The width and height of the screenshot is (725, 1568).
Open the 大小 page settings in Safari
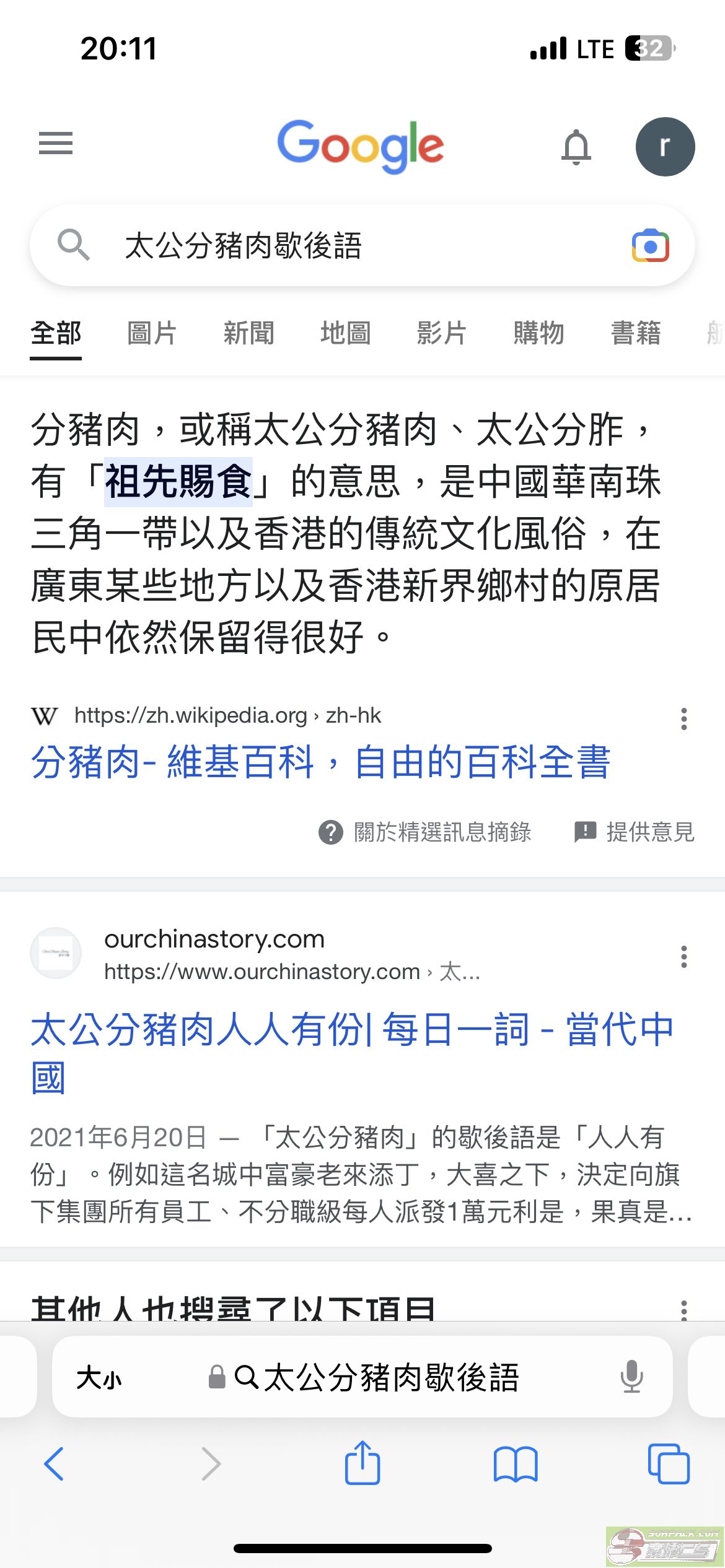(x=99, y=1378)
